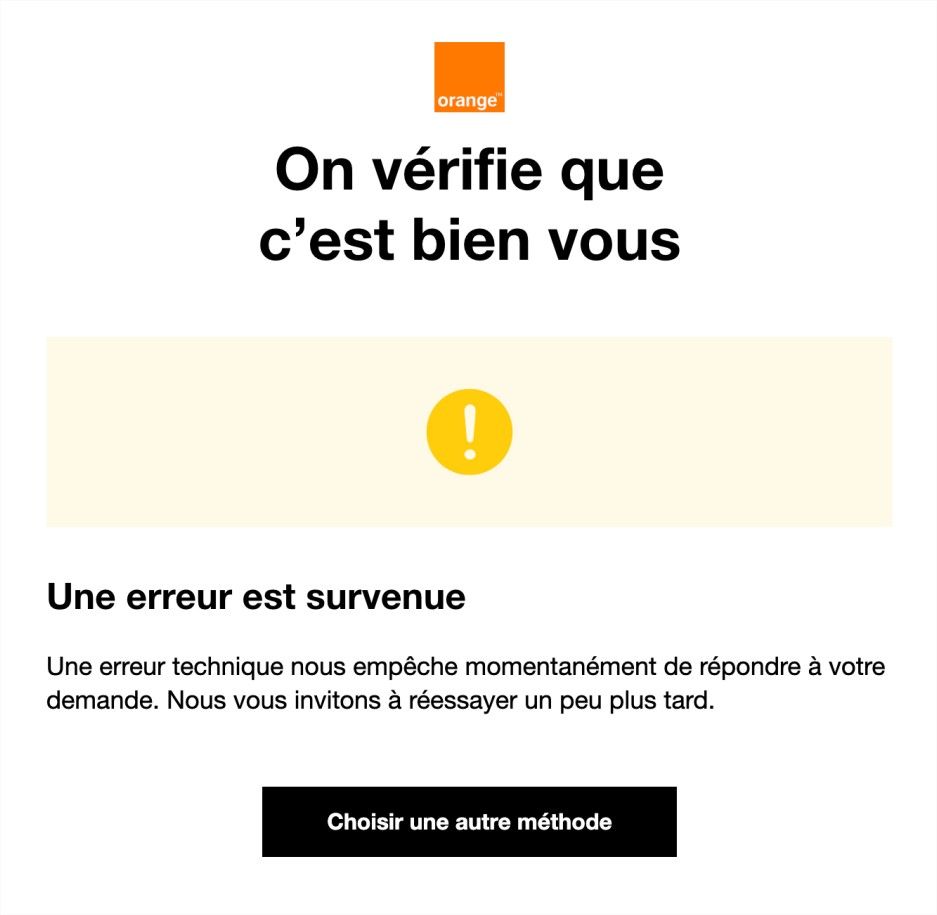Tap the Choisir une autre méthode button
Viewport: 937px width, 915px height.
point(469,822)
